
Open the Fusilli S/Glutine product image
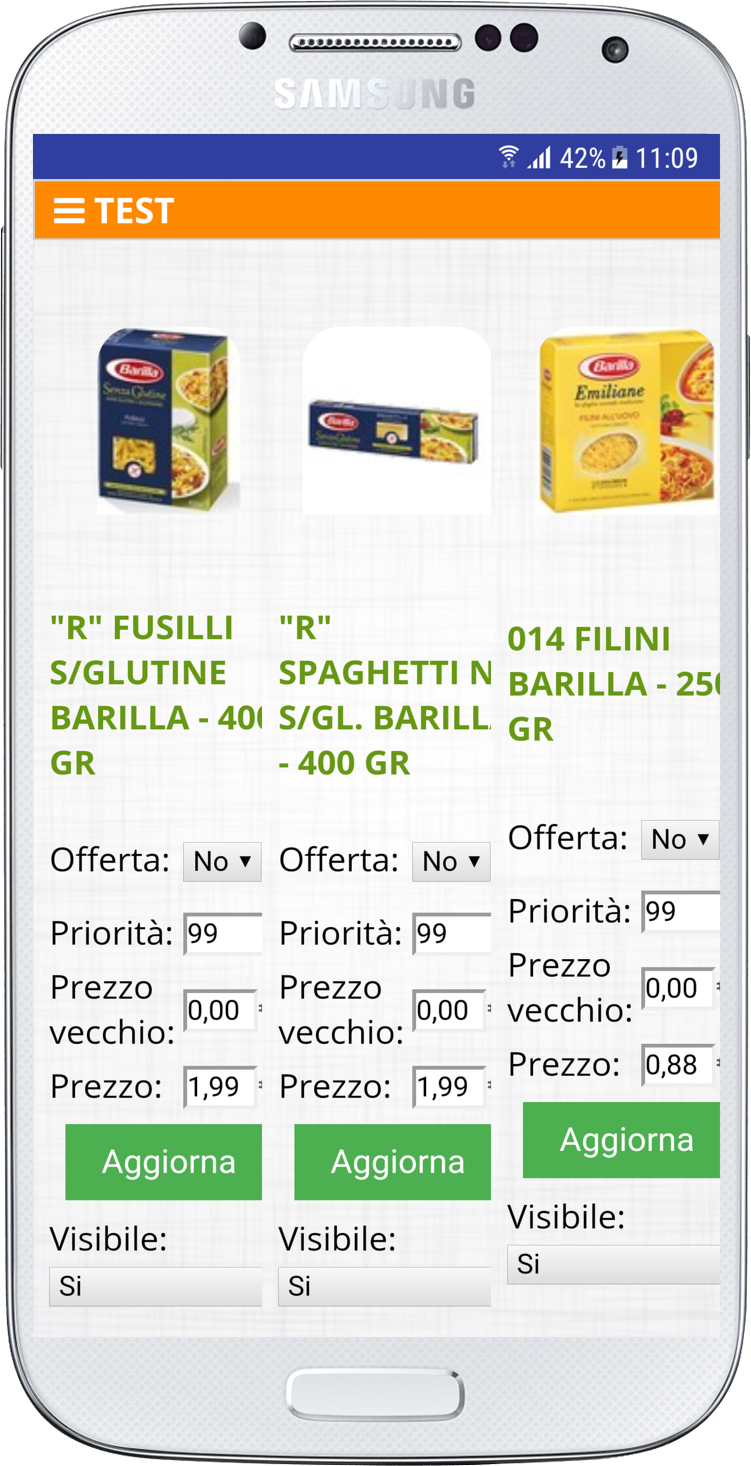click(x=167, y=420)
